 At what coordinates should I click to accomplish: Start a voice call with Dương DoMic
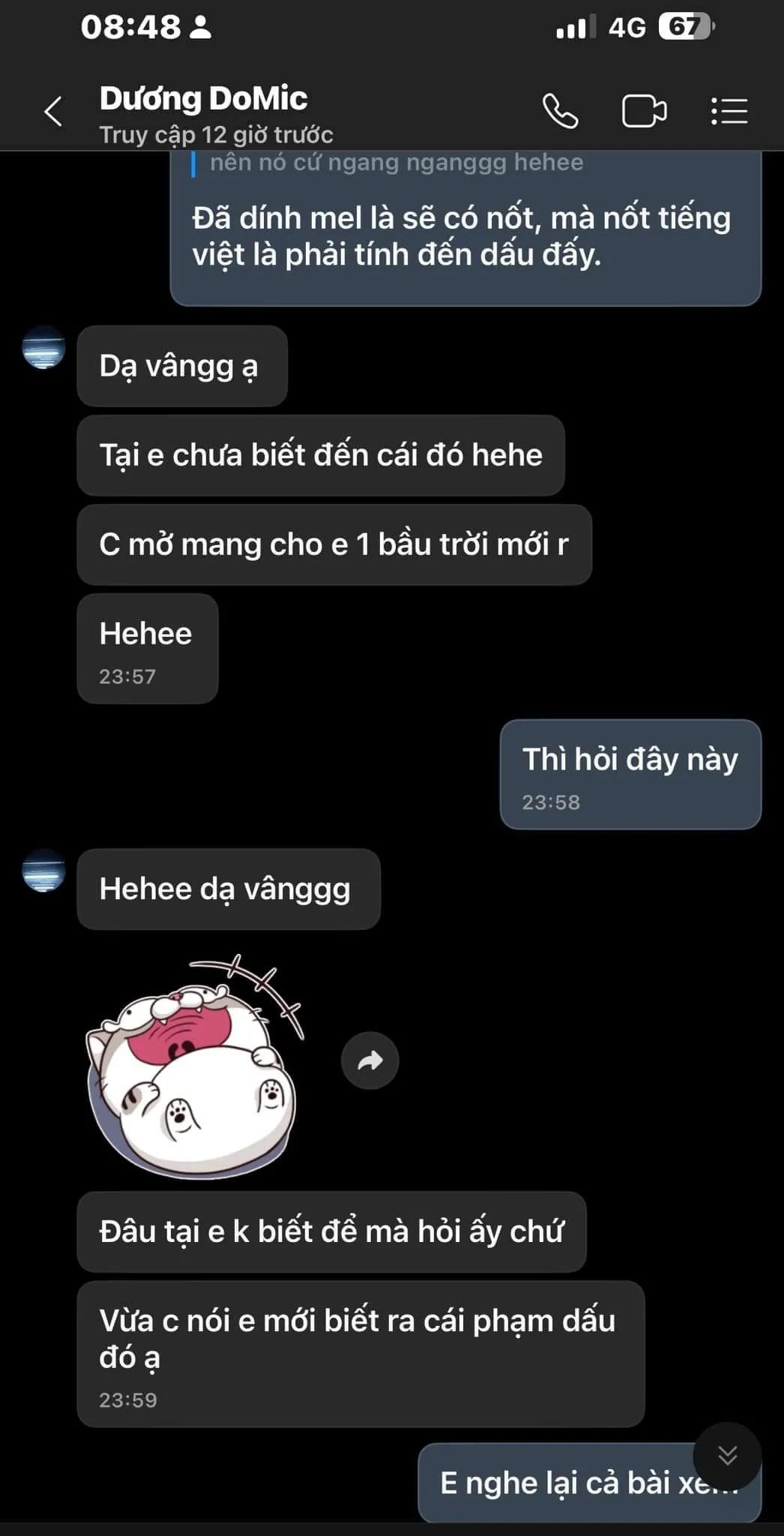tap(560, 112)
